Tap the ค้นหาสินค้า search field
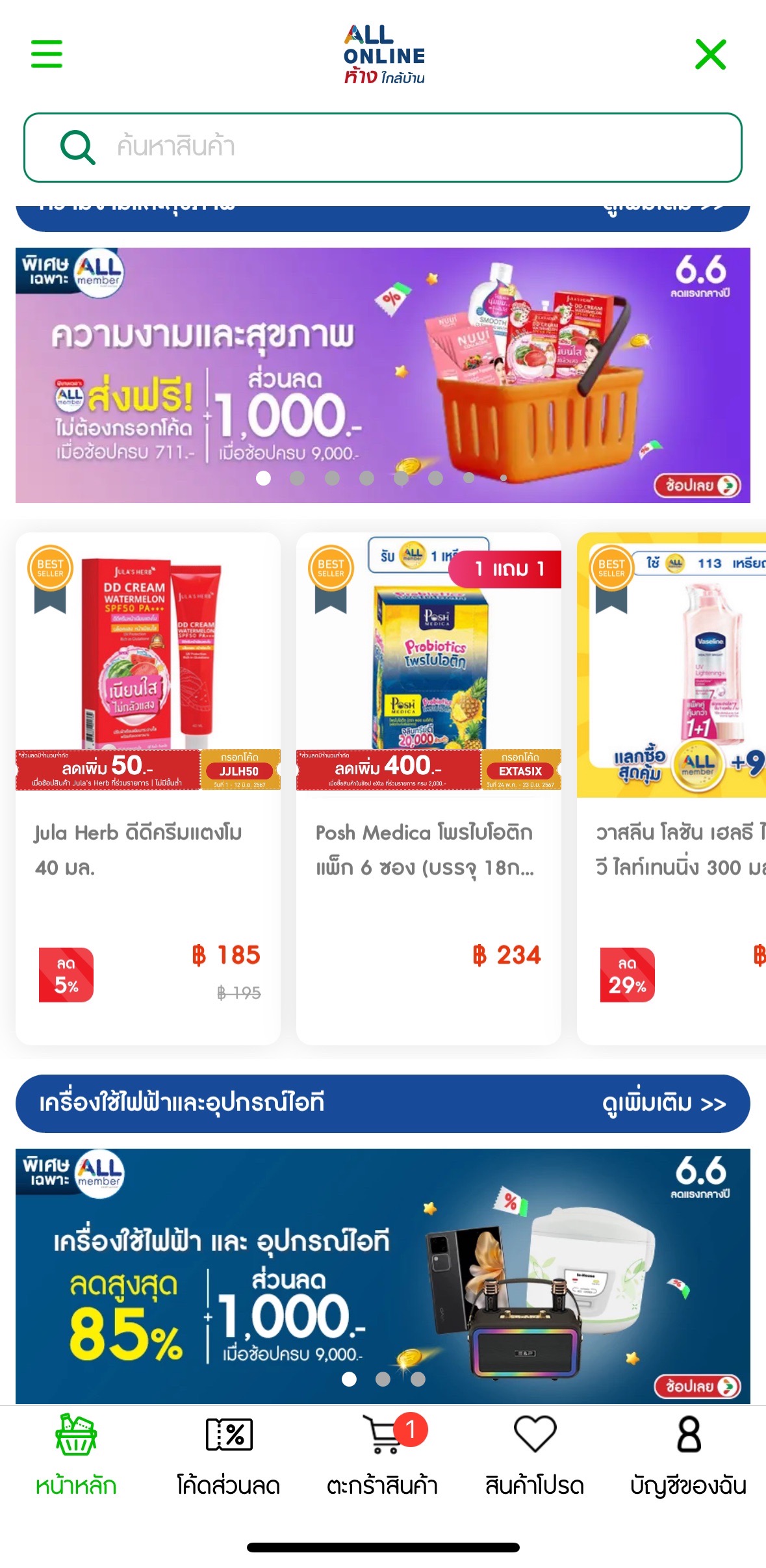This screenshot has width=766, height=1568. click(383, 148)
